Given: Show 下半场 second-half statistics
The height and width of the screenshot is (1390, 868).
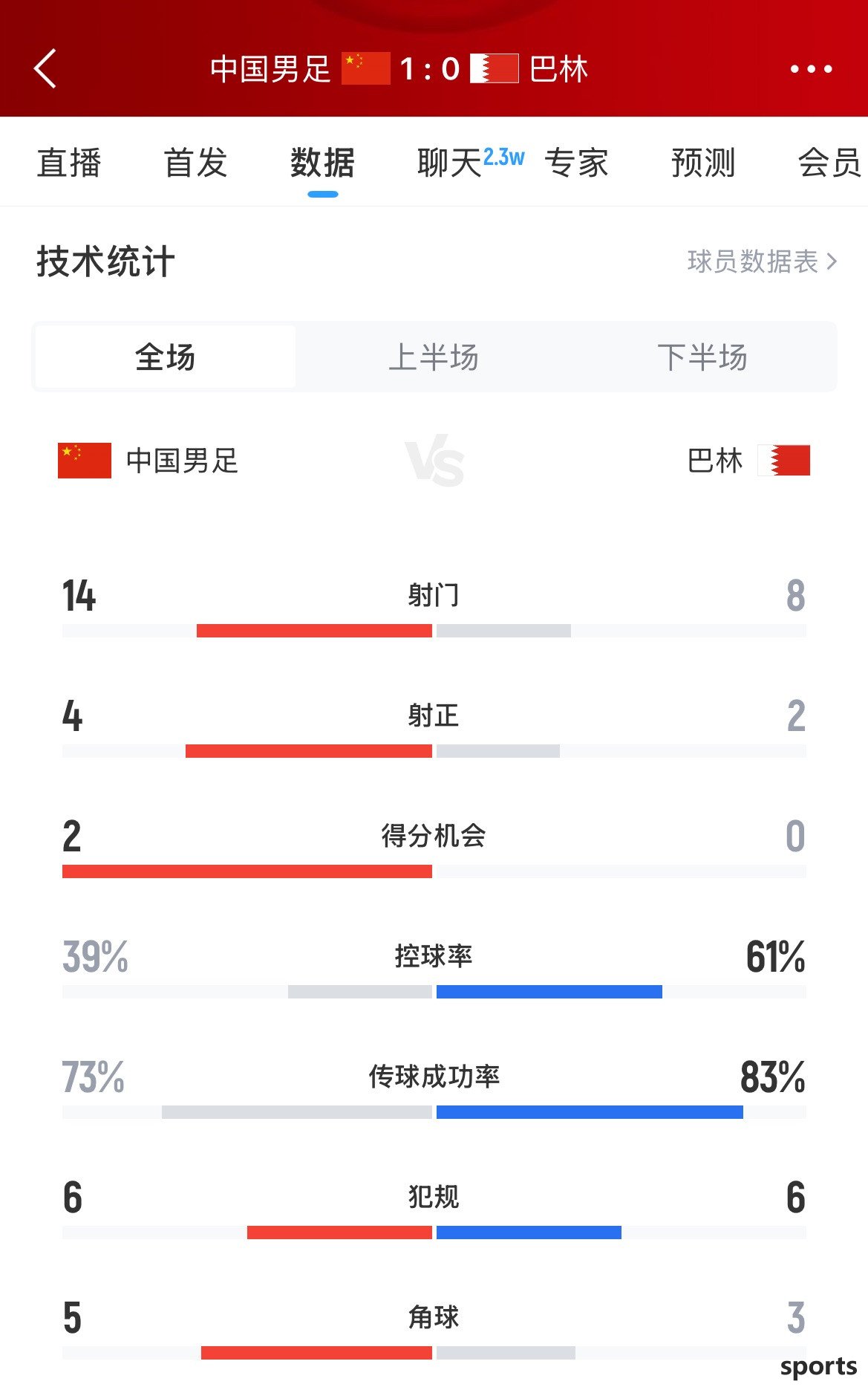Looking at the screenshot, I should 702,357.
